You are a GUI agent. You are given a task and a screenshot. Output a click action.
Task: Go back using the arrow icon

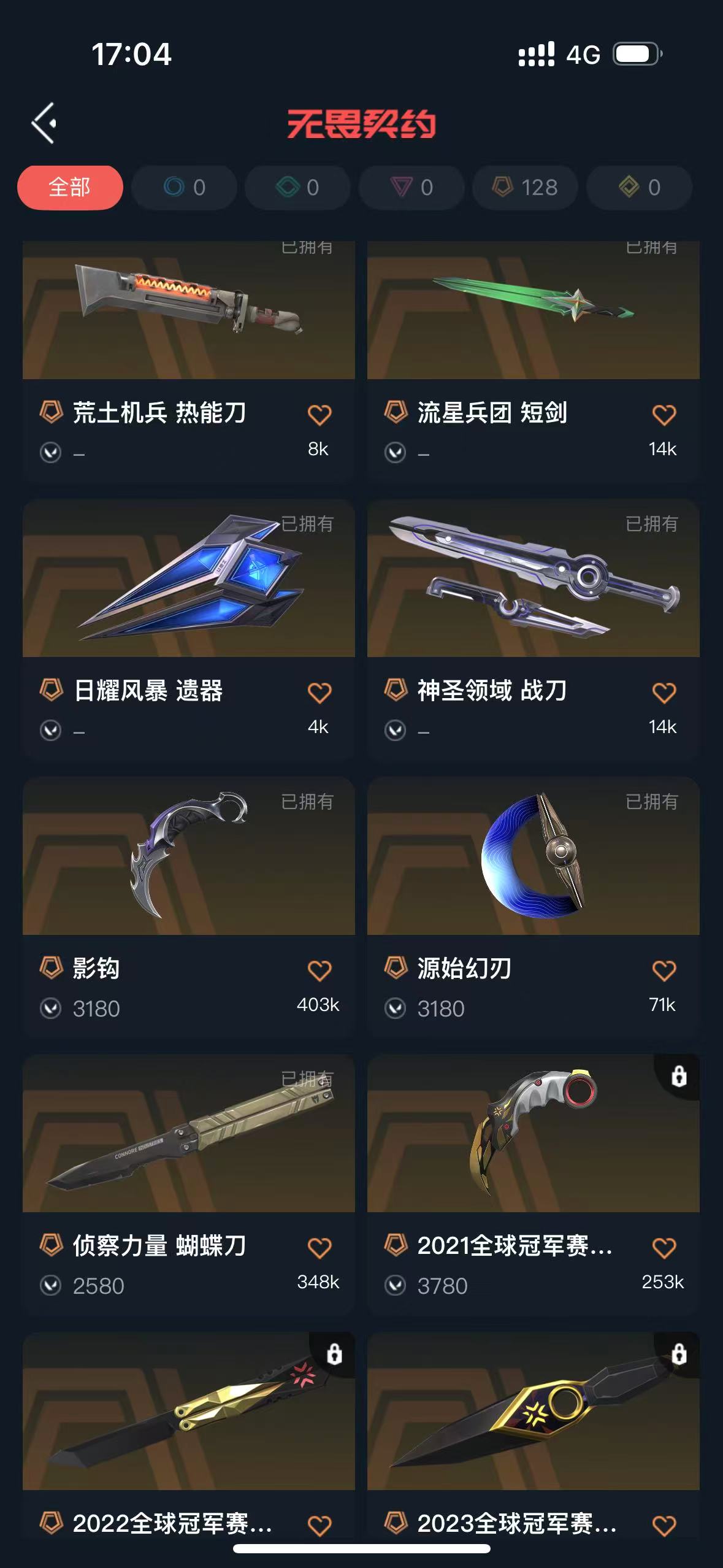click(44, 123)
